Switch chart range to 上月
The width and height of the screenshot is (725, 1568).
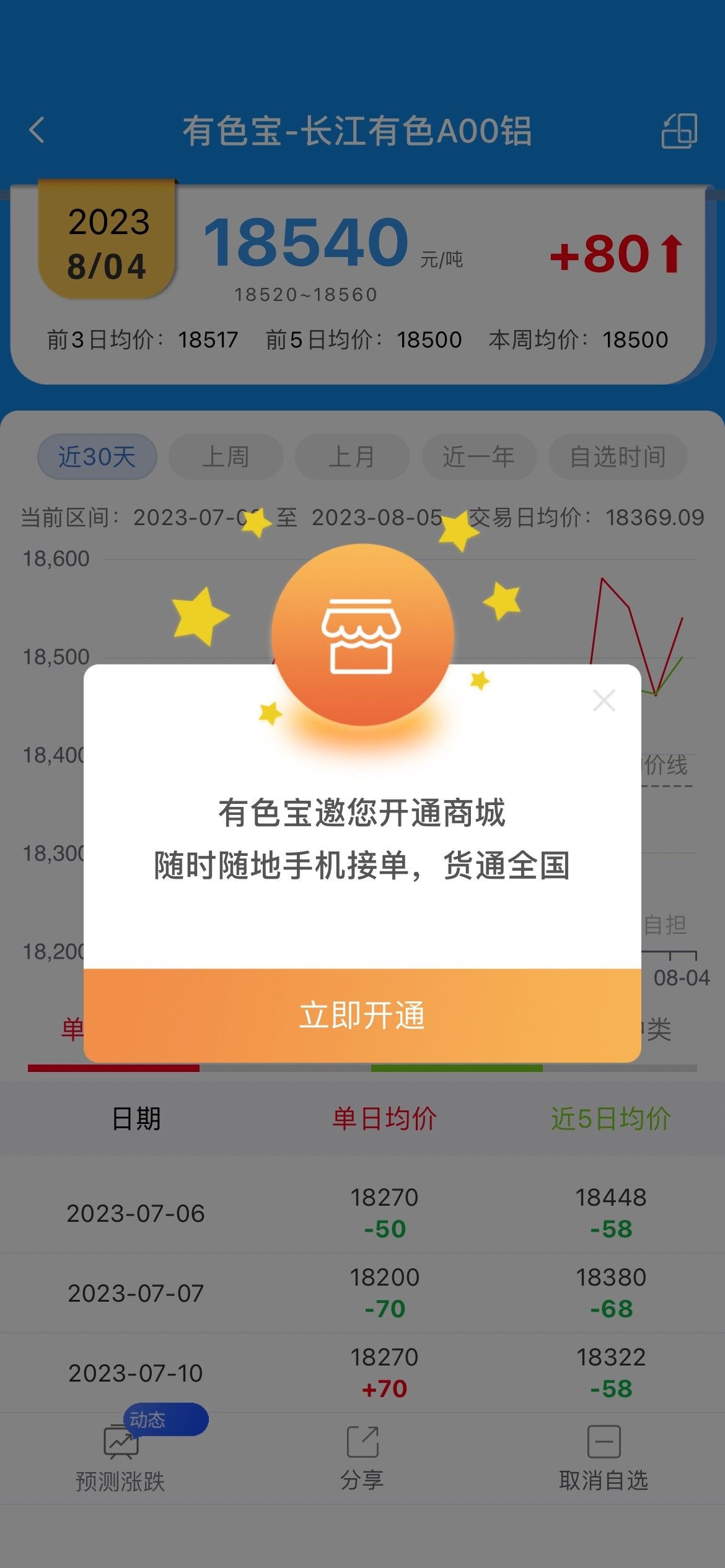click(x=352, y=457)
